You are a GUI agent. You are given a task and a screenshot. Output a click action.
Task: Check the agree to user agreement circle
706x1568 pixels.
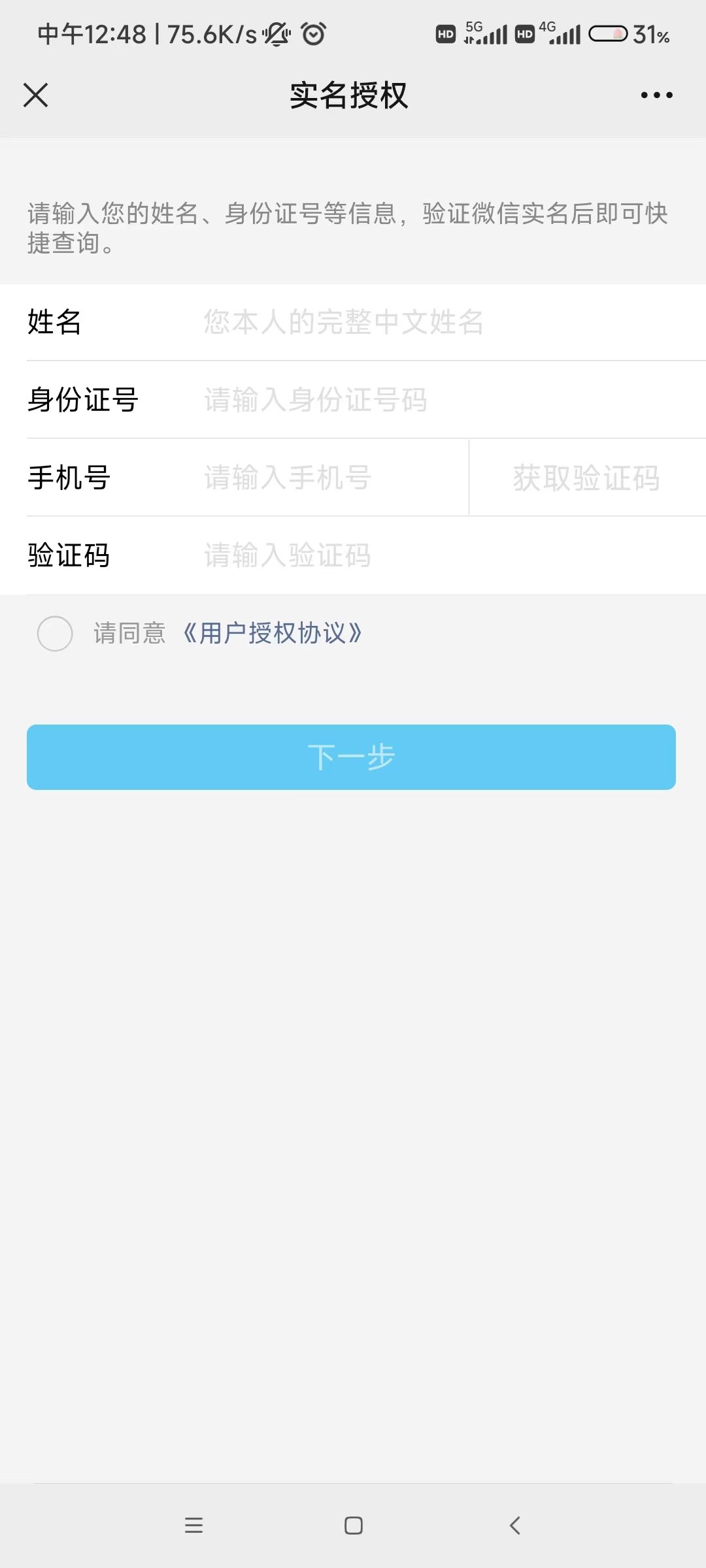55,633
